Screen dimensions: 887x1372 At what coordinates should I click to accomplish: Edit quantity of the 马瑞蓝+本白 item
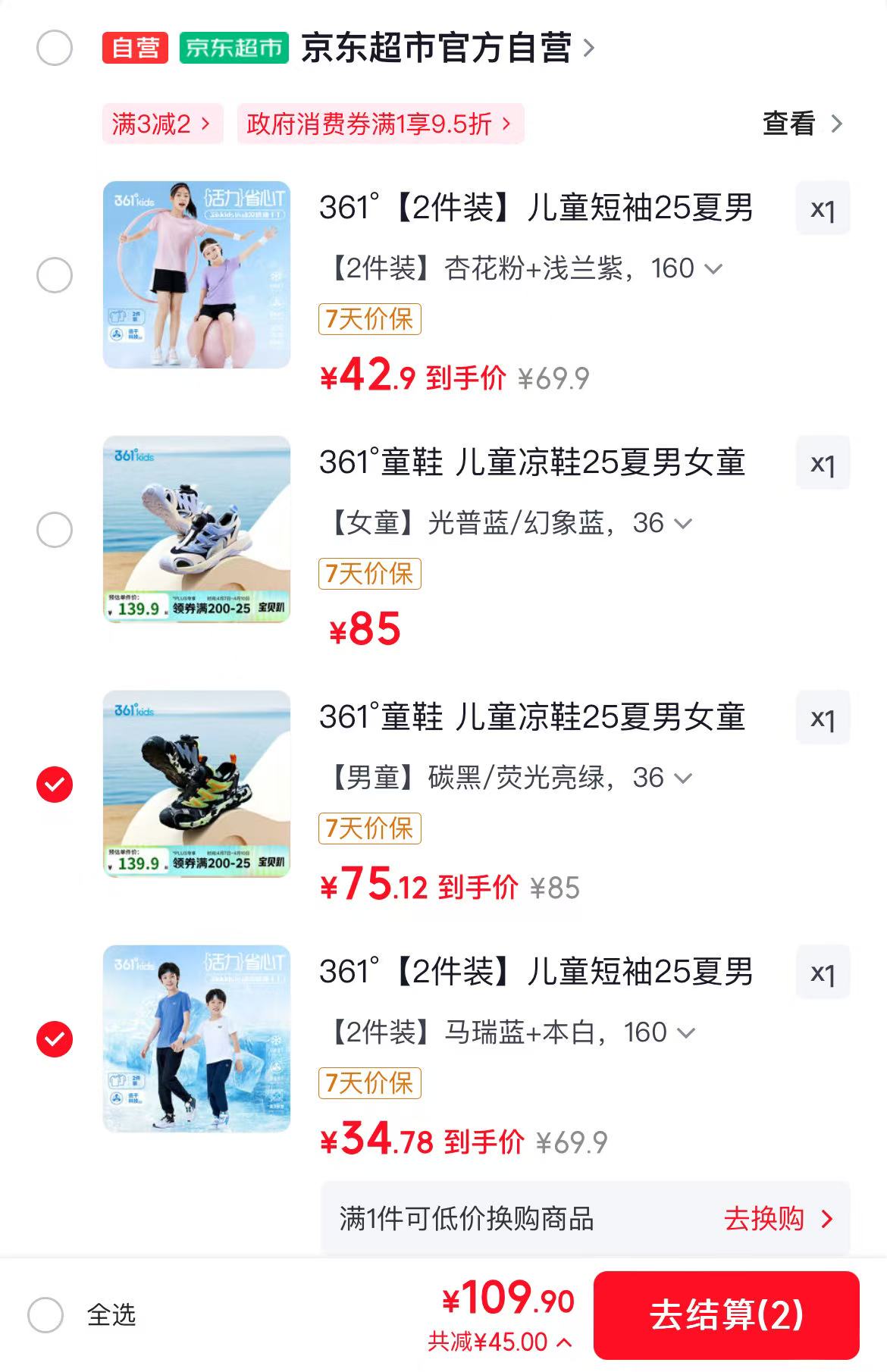tap(823, 973)
